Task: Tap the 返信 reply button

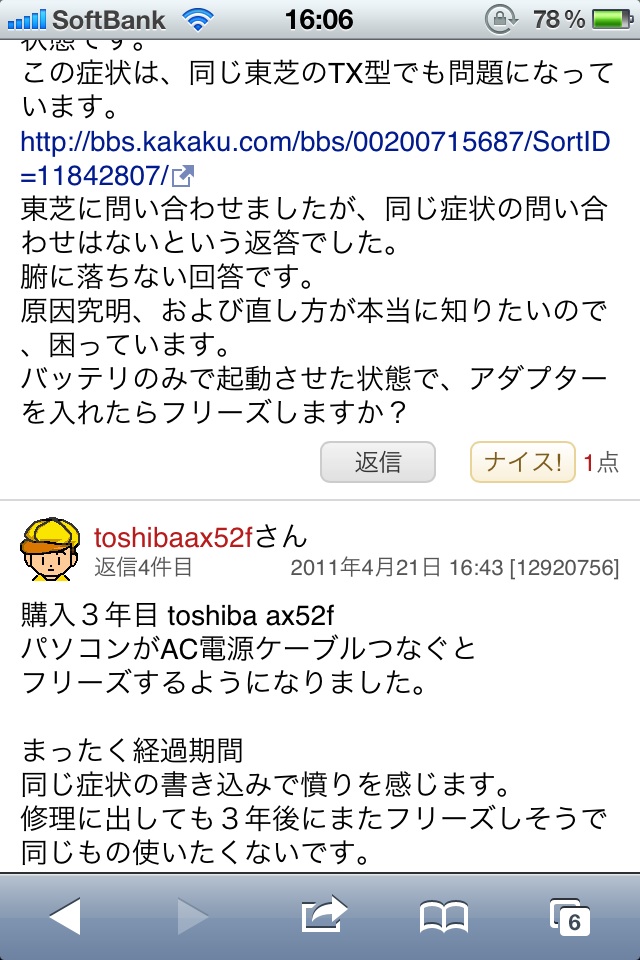Action: pos(378,462)
